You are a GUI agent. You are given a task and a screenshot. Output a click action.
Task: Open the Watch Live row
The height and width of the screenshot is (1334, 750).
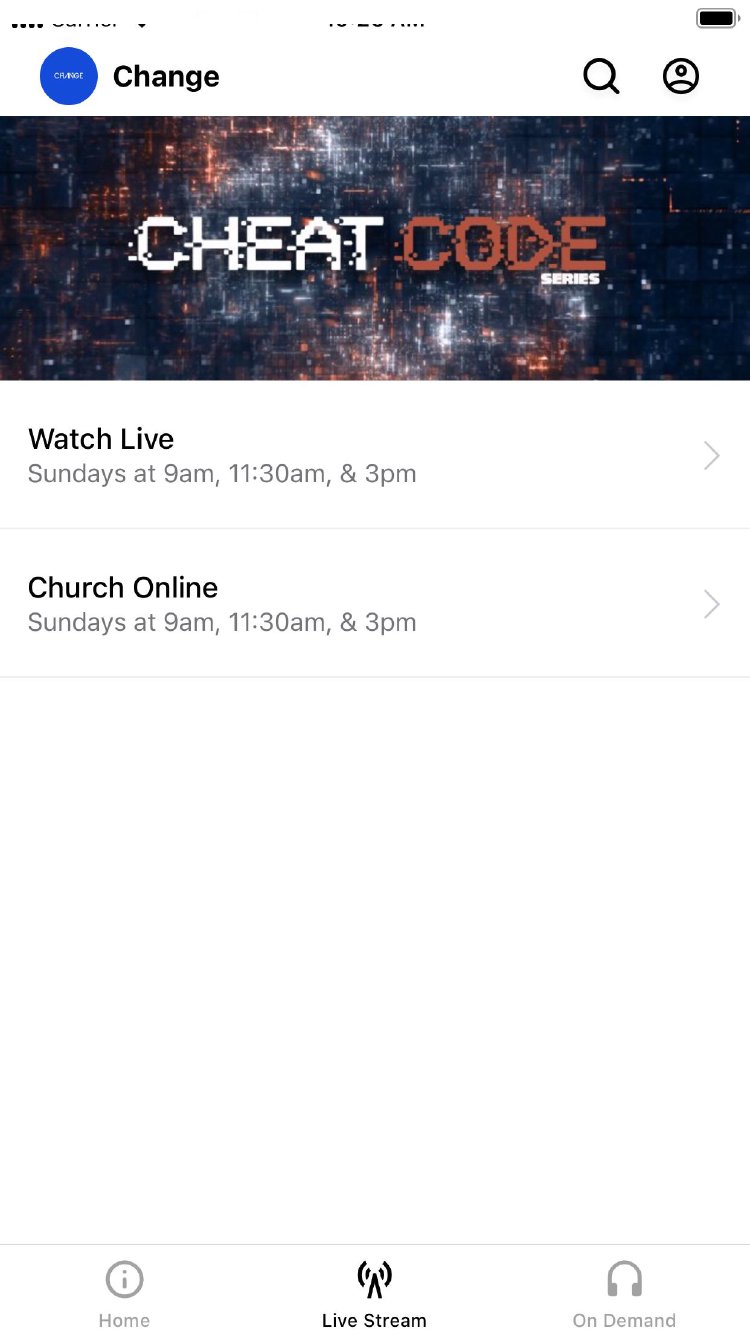pyautogui.click(x=375, y=455)
